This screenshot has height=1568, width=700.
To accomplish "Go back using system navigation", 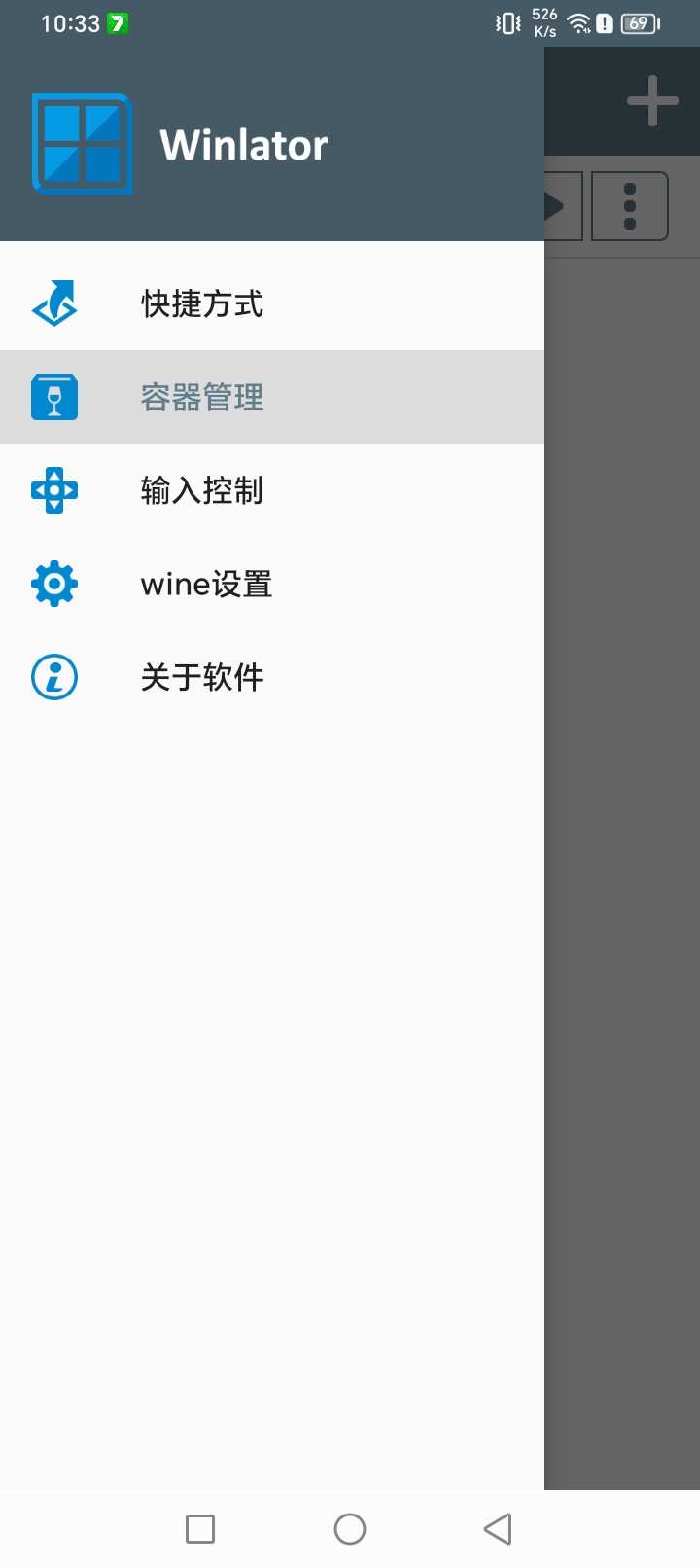I will pos(498,1529).
